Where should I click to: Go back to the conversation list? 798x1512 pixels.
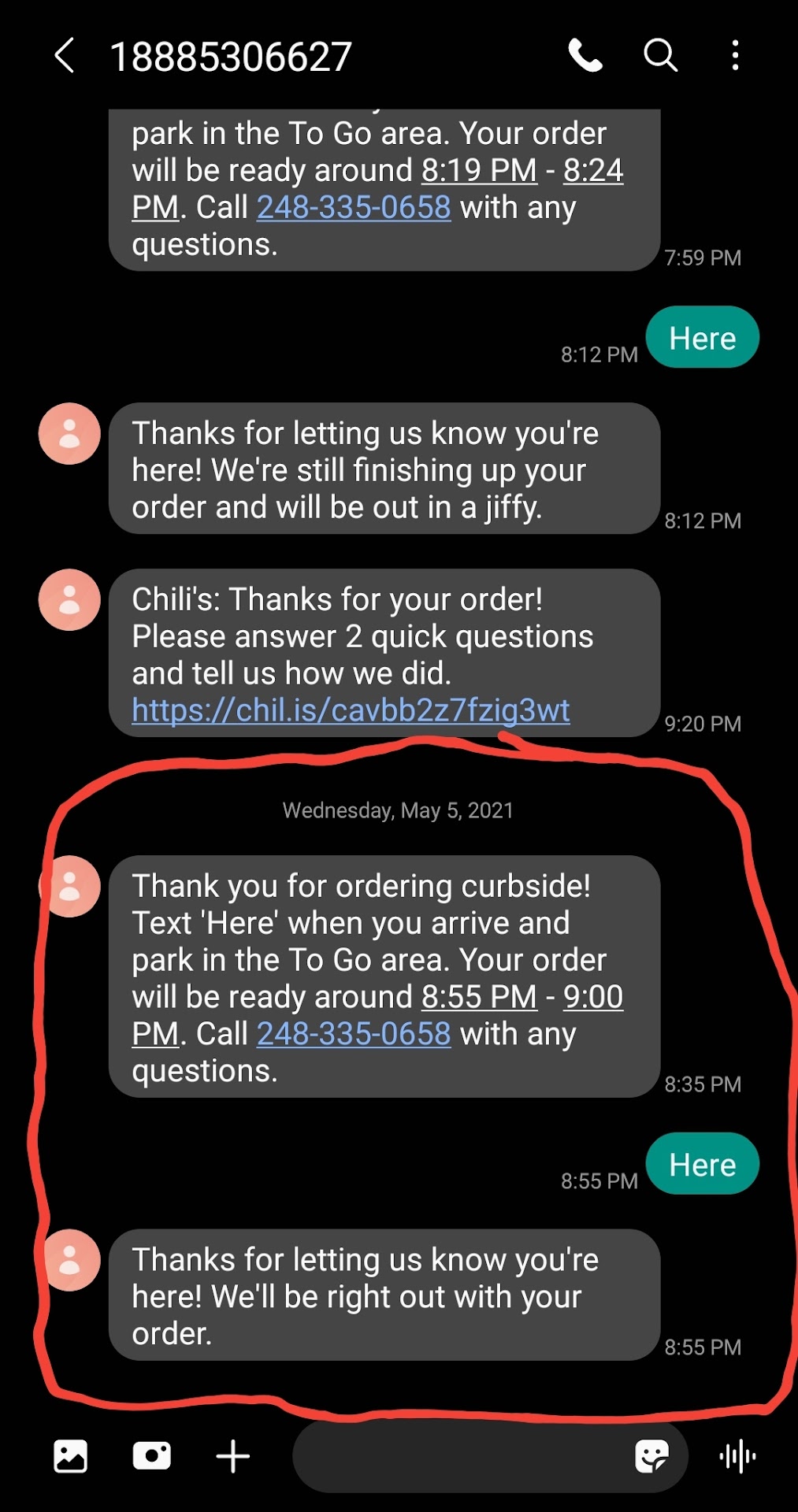(65, 56)
